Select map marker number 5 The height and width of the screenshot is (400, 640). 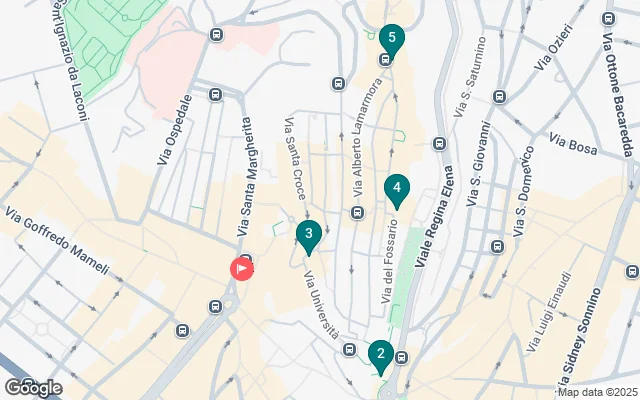coord(392,39)
